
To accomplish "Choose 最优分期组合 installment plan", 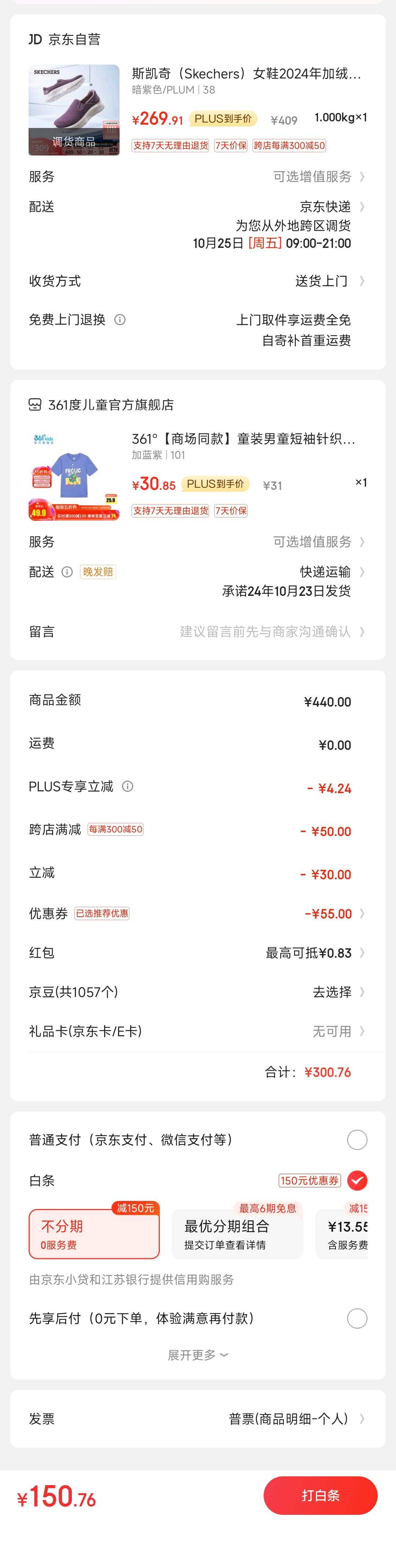I will point(237,1234).
